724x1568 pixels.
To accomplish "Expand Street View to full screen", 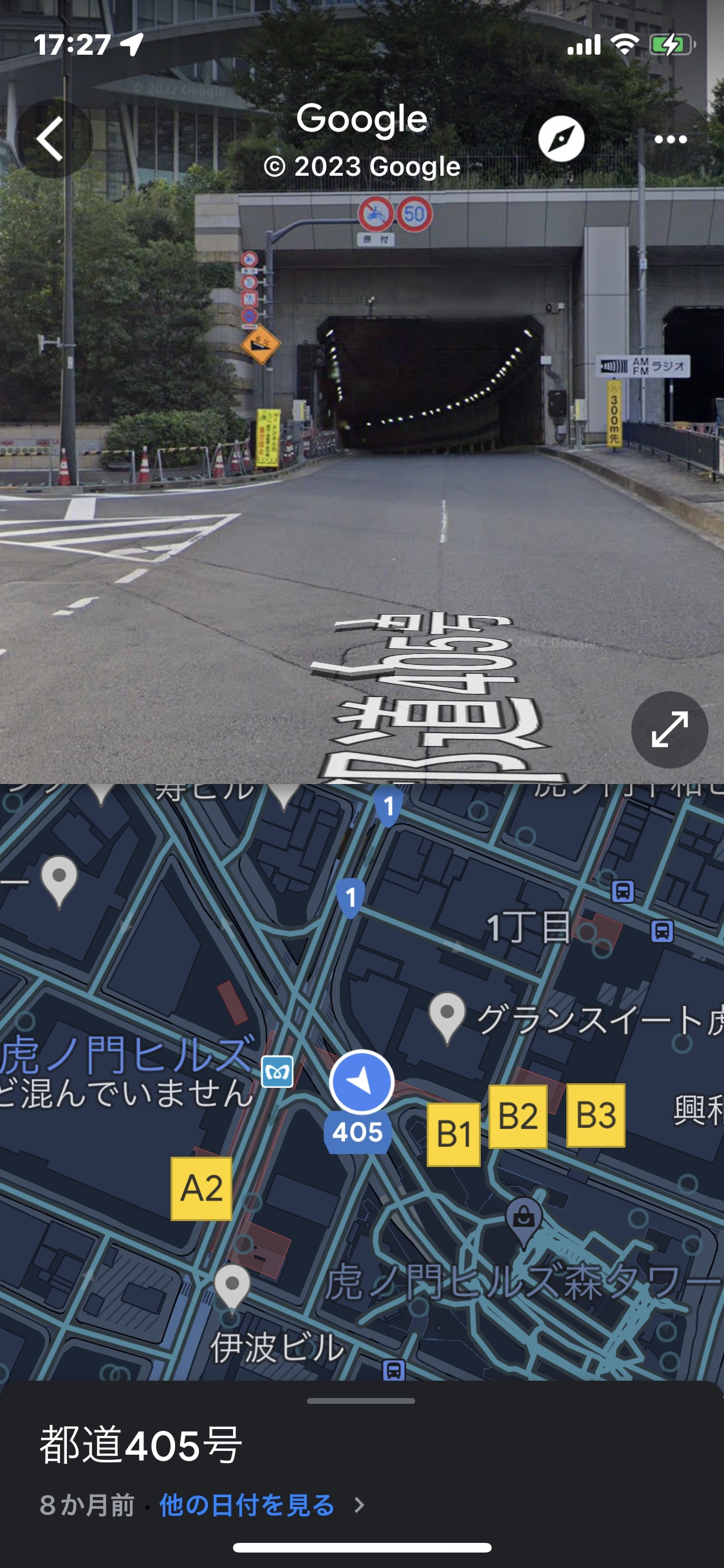I will (669, 729).
